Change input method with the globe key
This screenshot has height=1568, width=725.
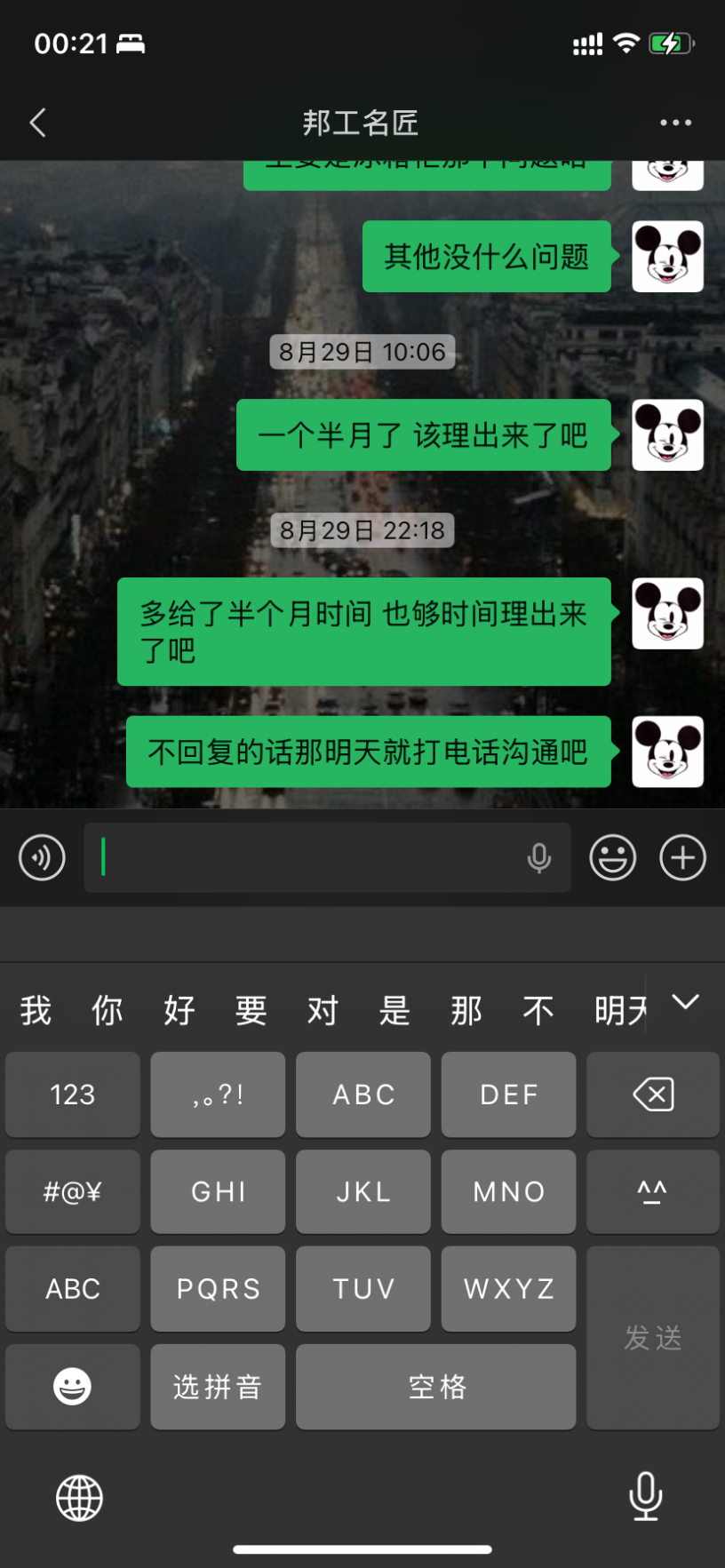[x=80, y=1499]
